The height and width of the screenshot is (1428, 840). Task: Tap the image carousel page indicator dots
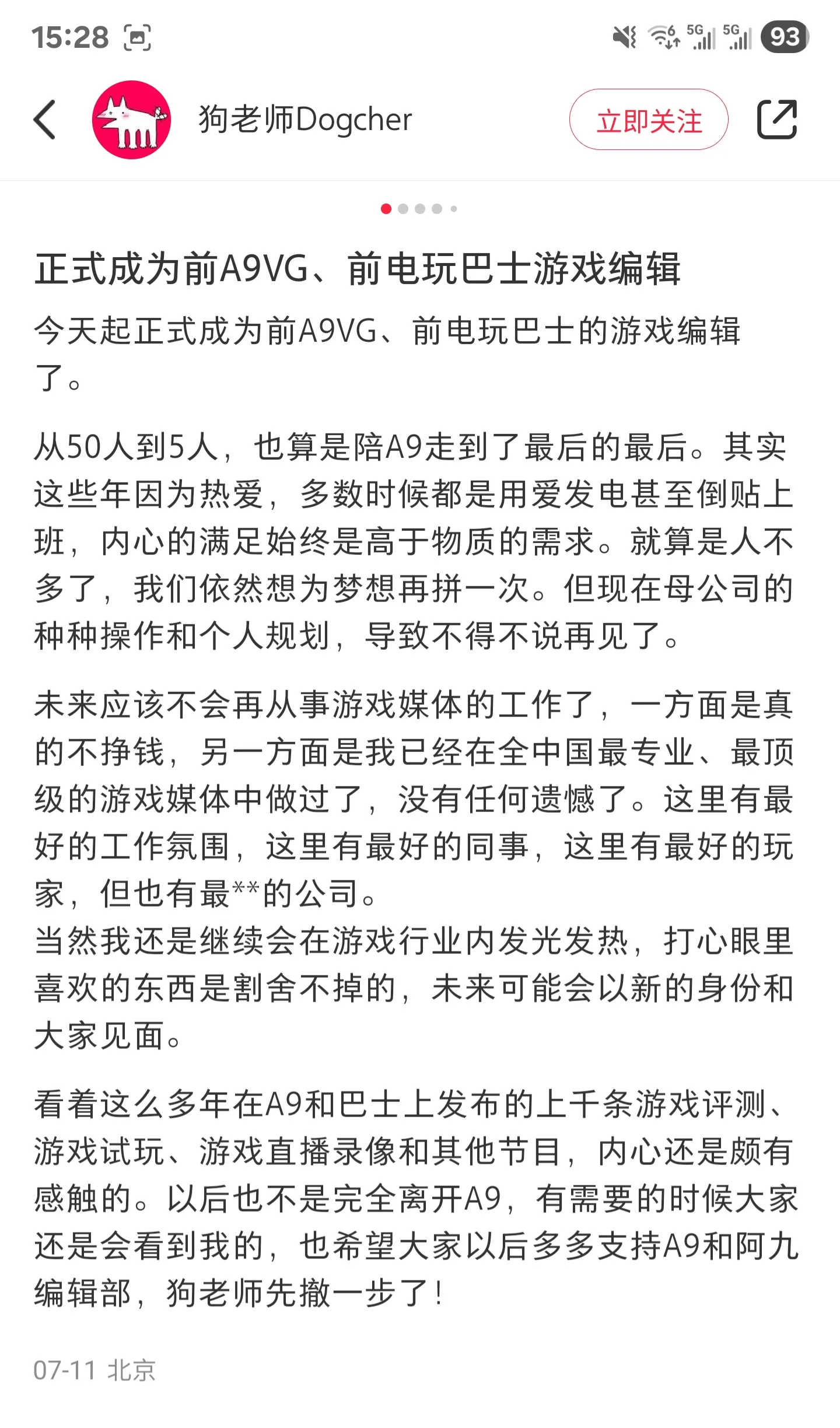(x=419, y=209)
